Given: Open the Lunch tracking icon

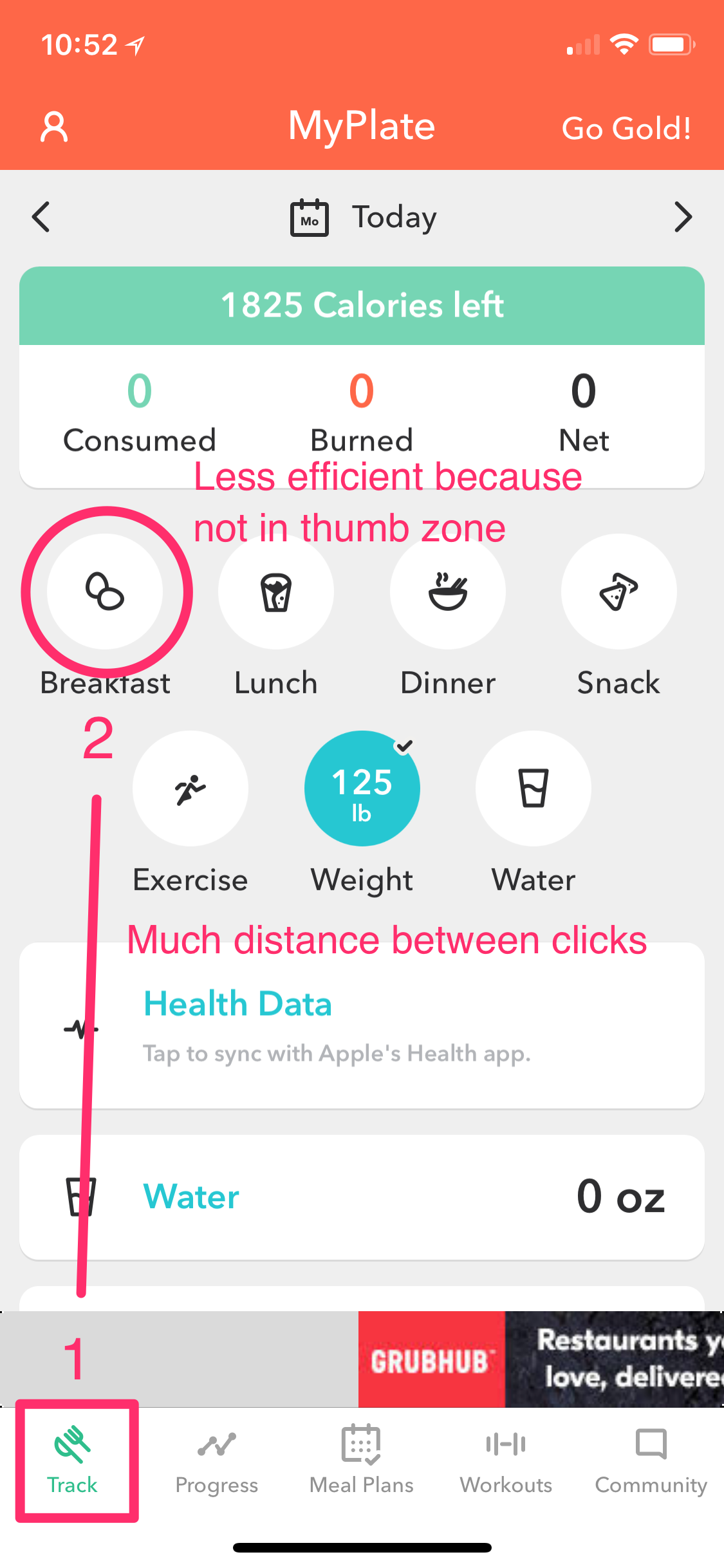Looking at the screenshot, I should (x=275, y=591).
